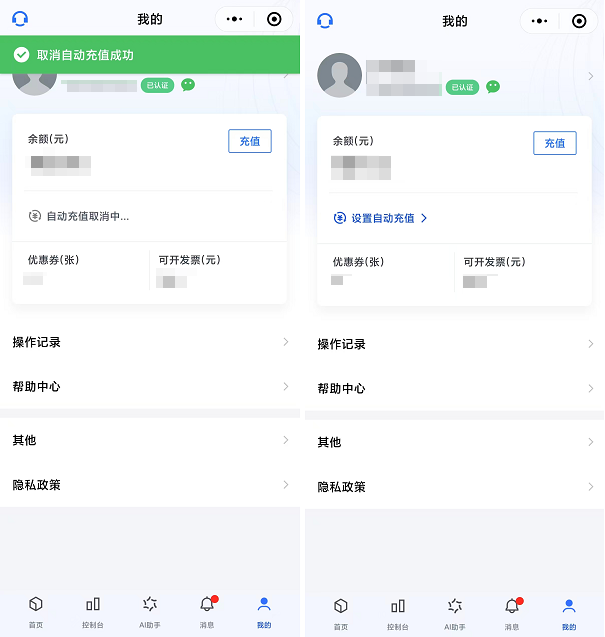Open 操作记录 on the screen with 设置自动充值

454,344
